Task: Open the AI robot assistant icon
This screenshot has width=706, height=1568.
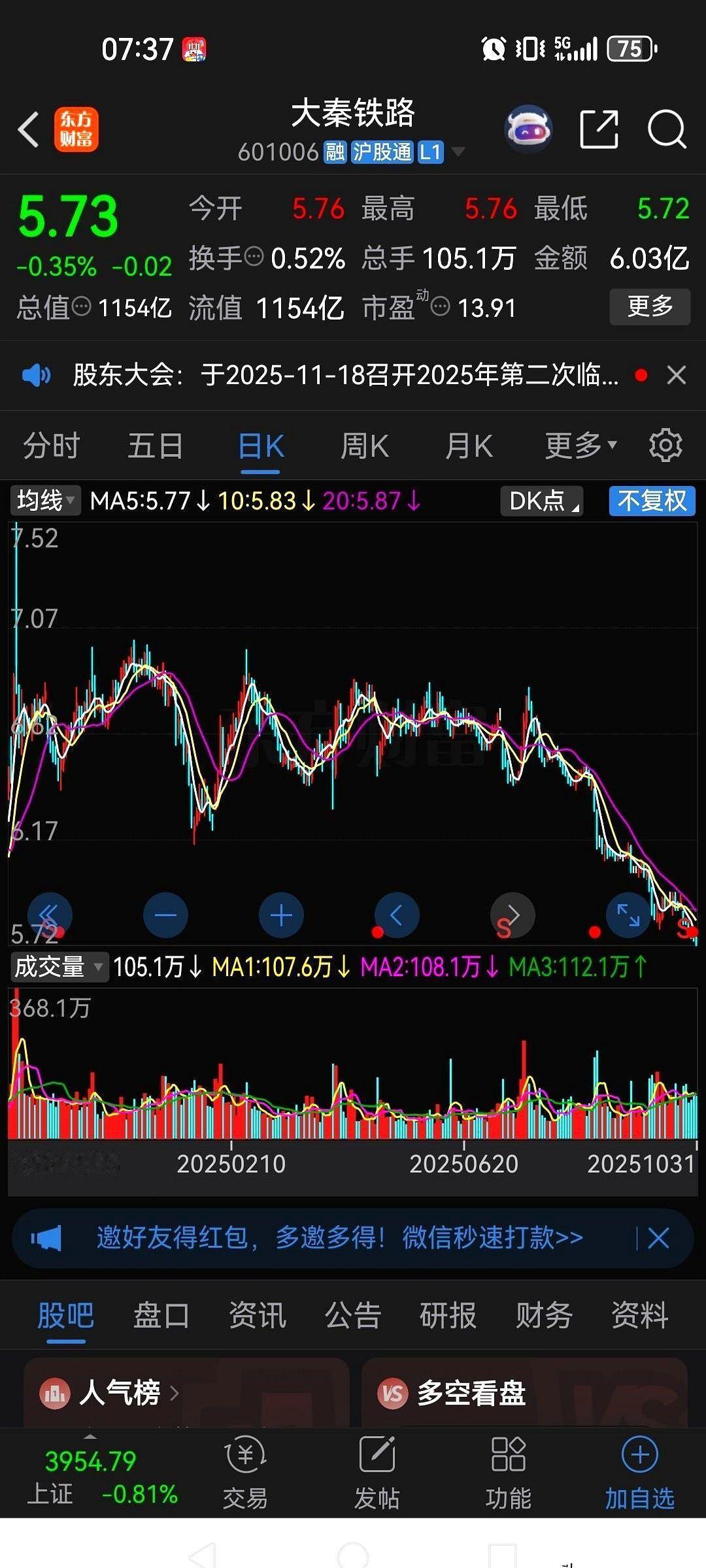Action: 529,129
